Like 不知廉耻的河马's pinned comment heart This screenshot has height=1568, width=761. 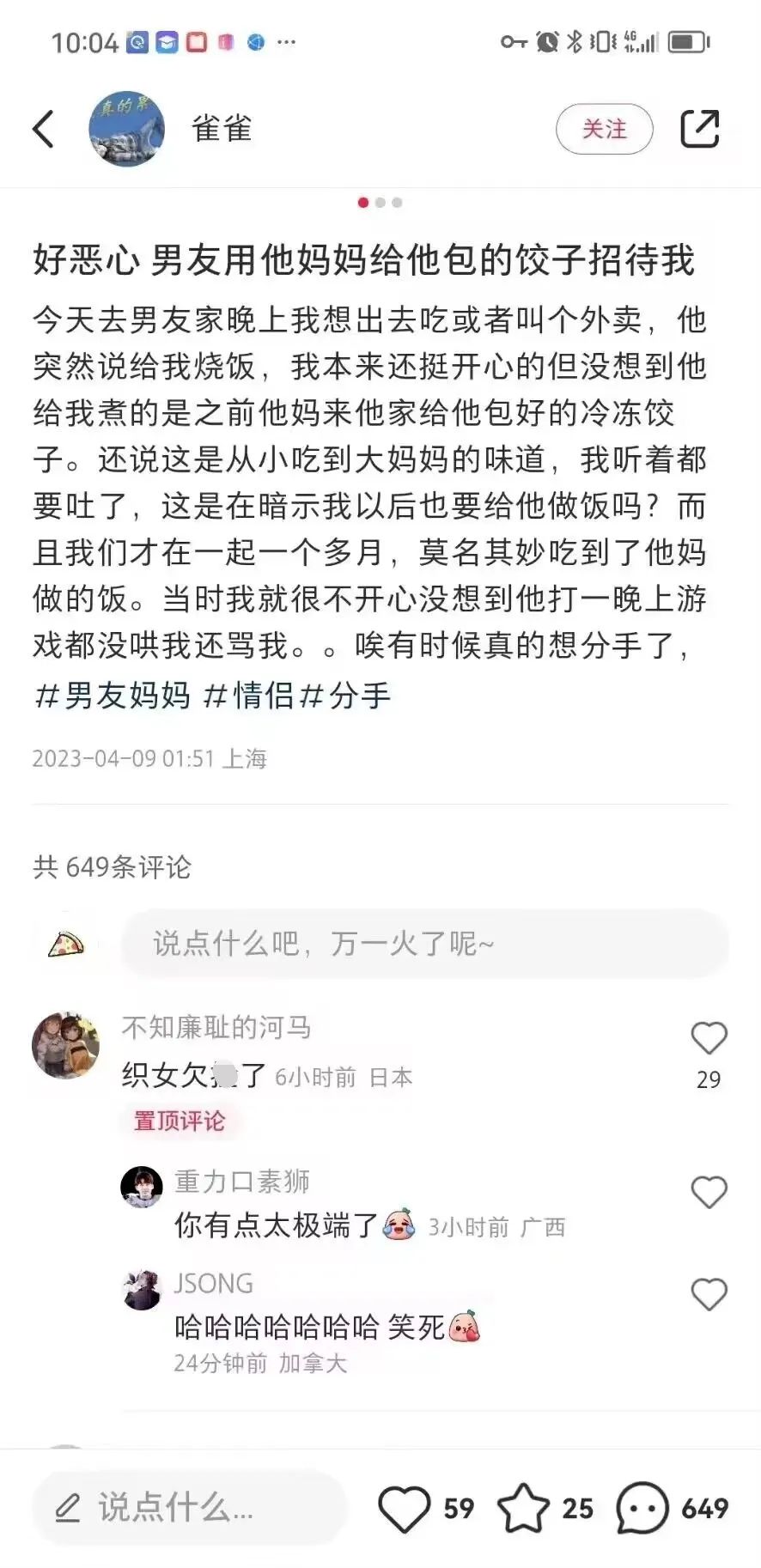[709, 1039]
